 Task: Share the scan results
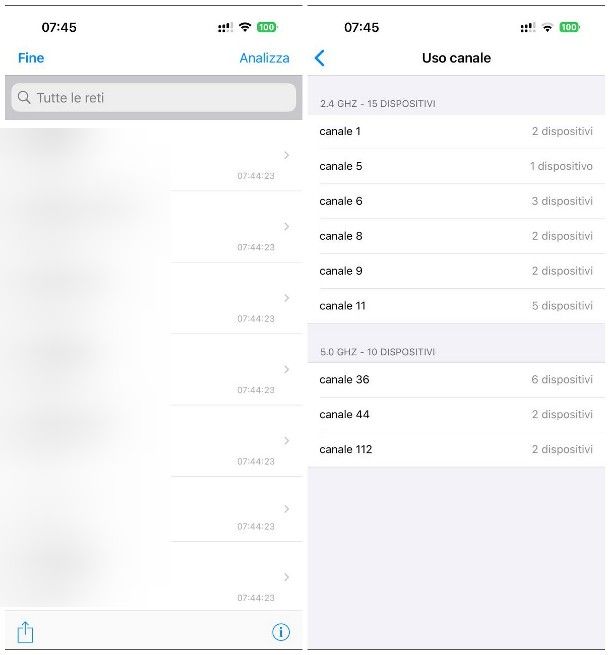26,632
